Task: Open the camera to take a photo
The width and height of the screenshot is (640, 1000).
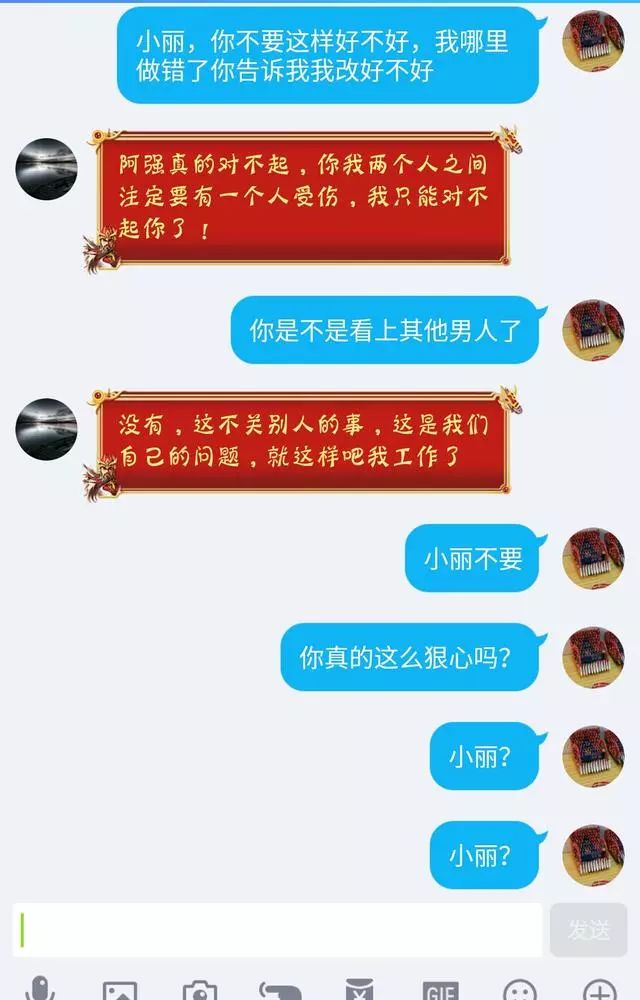Action: click(x=200, y=990)
